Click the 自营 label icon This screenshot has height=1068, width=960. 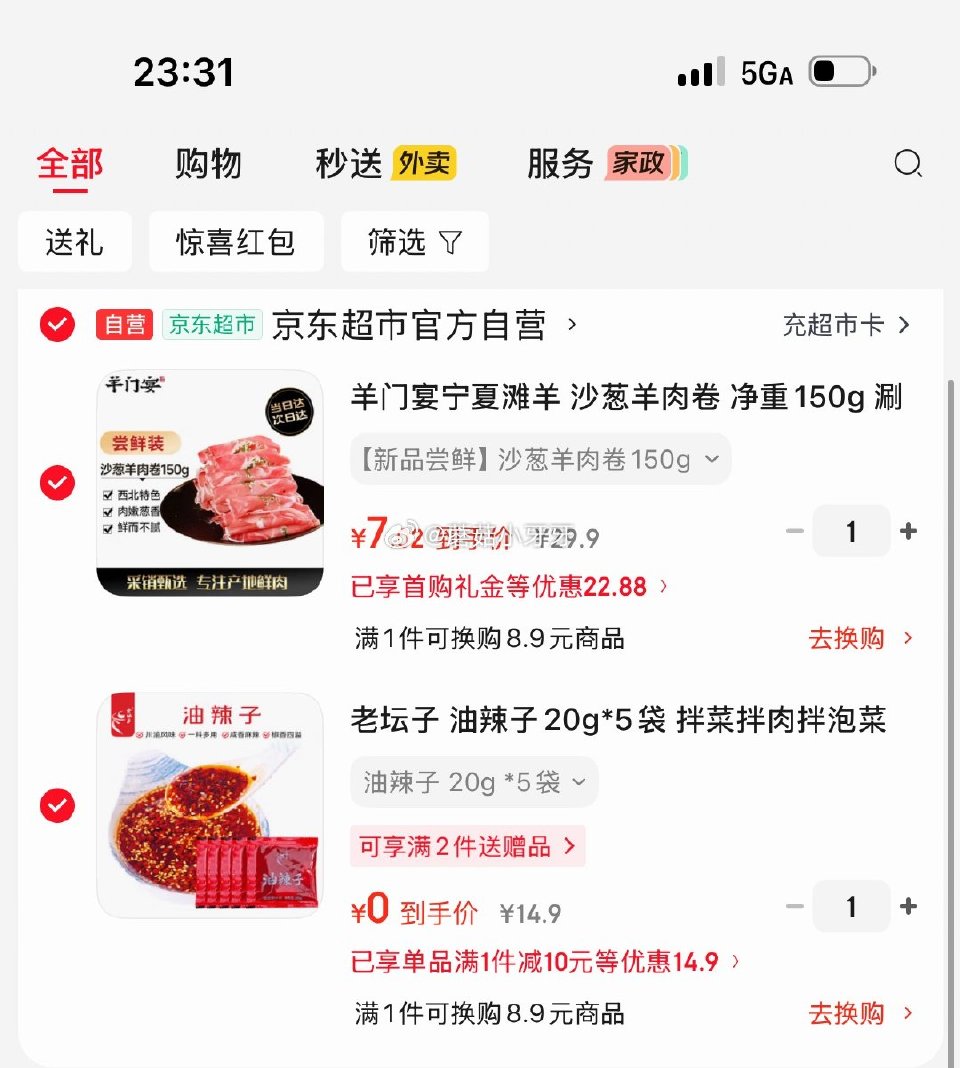pyautogui.click(x=124, y=324)
